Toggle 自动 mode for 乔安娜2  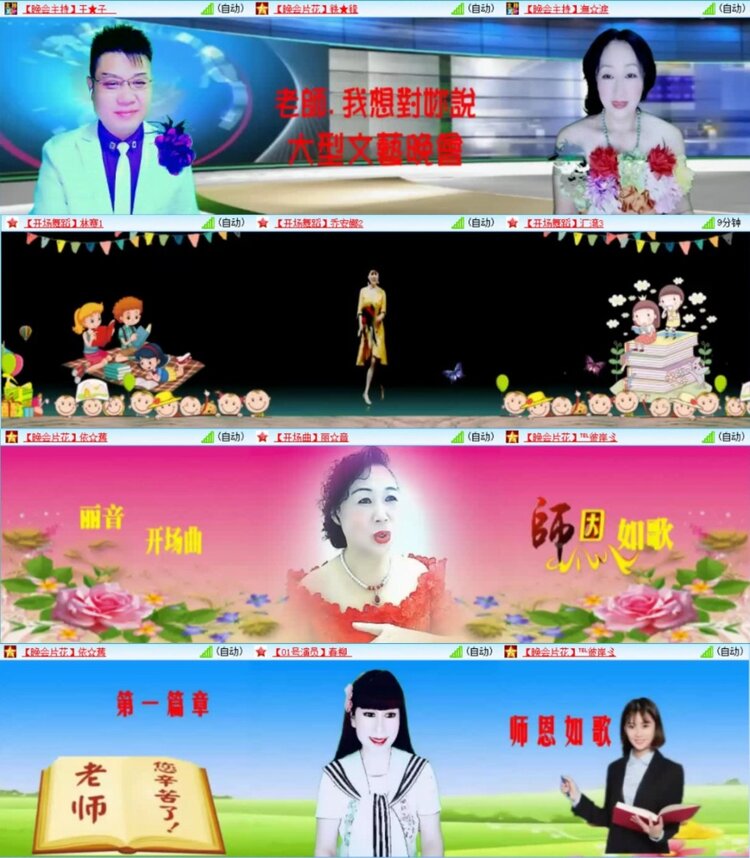[482, 223]
